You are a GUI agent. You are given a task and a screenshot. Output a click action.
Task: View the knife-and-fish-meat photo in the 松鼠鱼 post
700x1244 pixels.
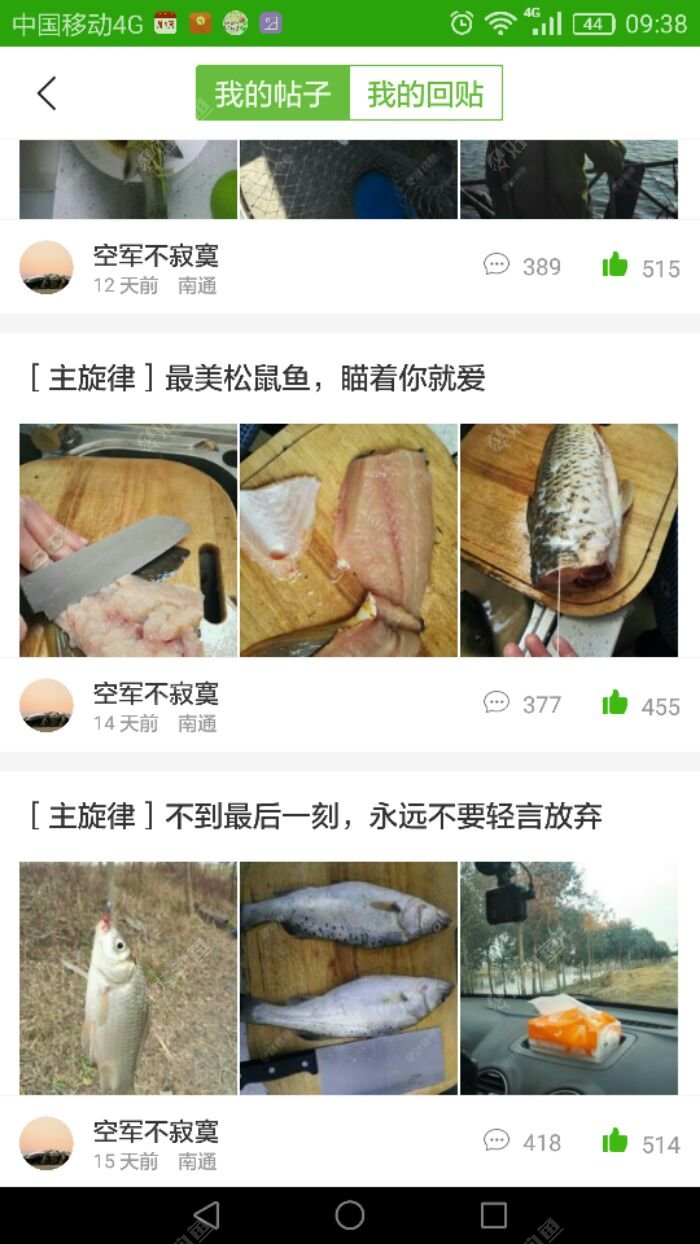click(128, 540)
